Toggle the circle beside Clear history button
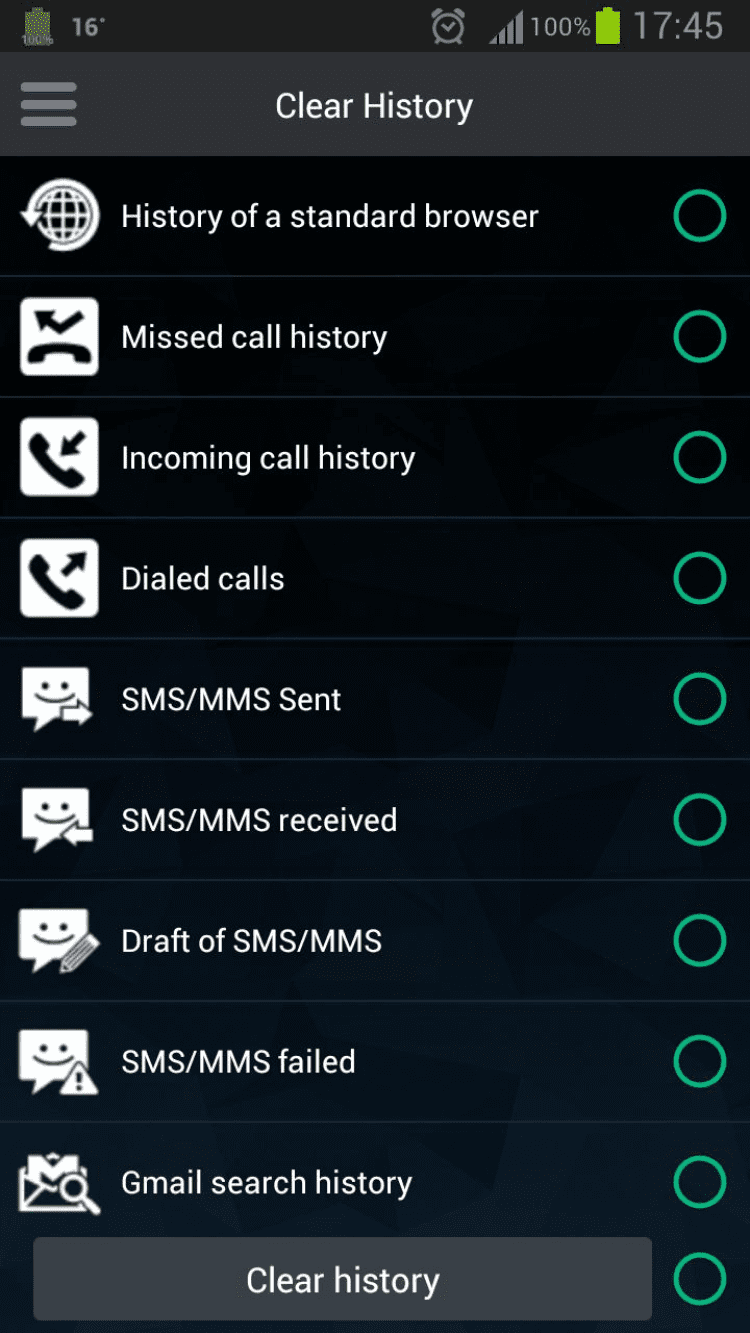Screen dimensions: 750x1333 (699, 1279)
